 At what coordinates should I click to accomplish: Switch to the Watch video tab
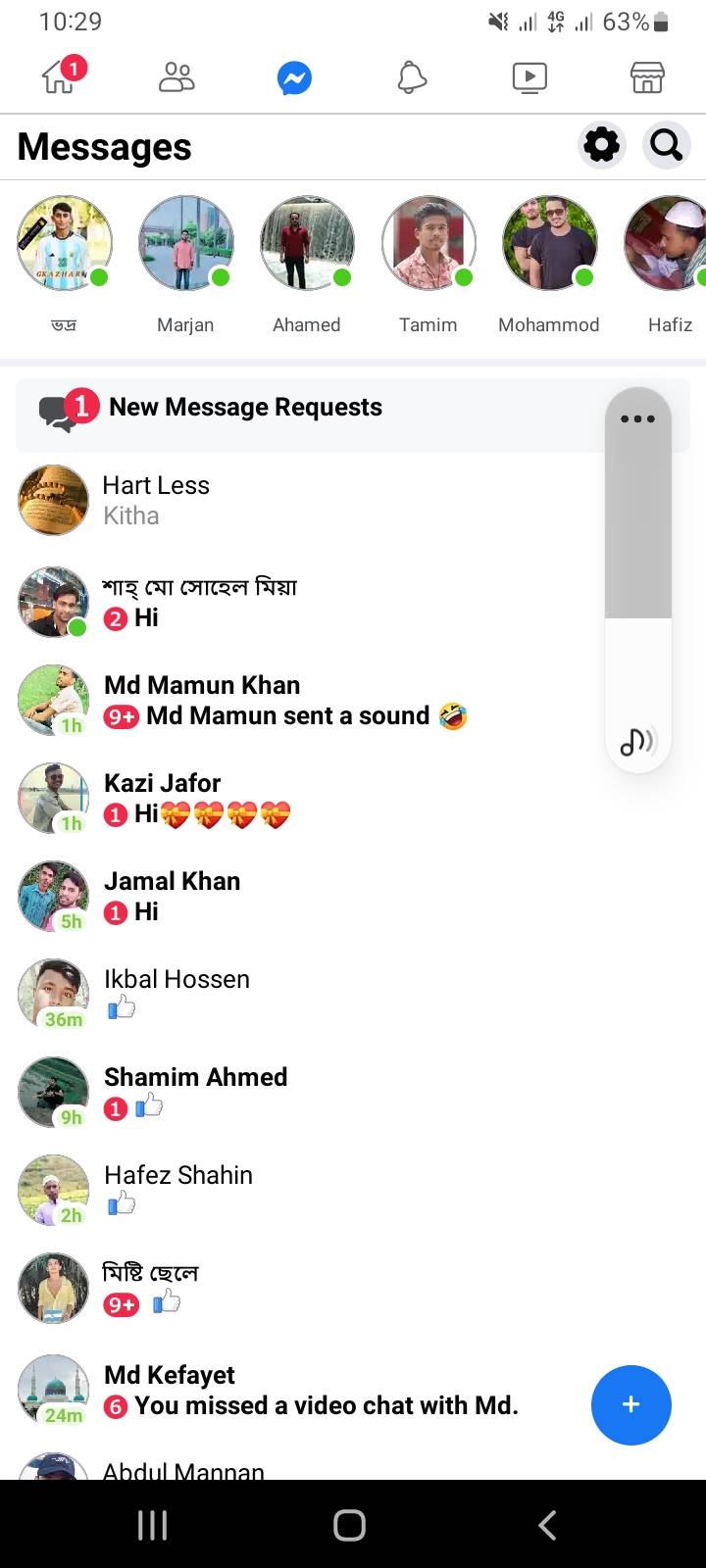pyautogui.click(x=529, y=77)
